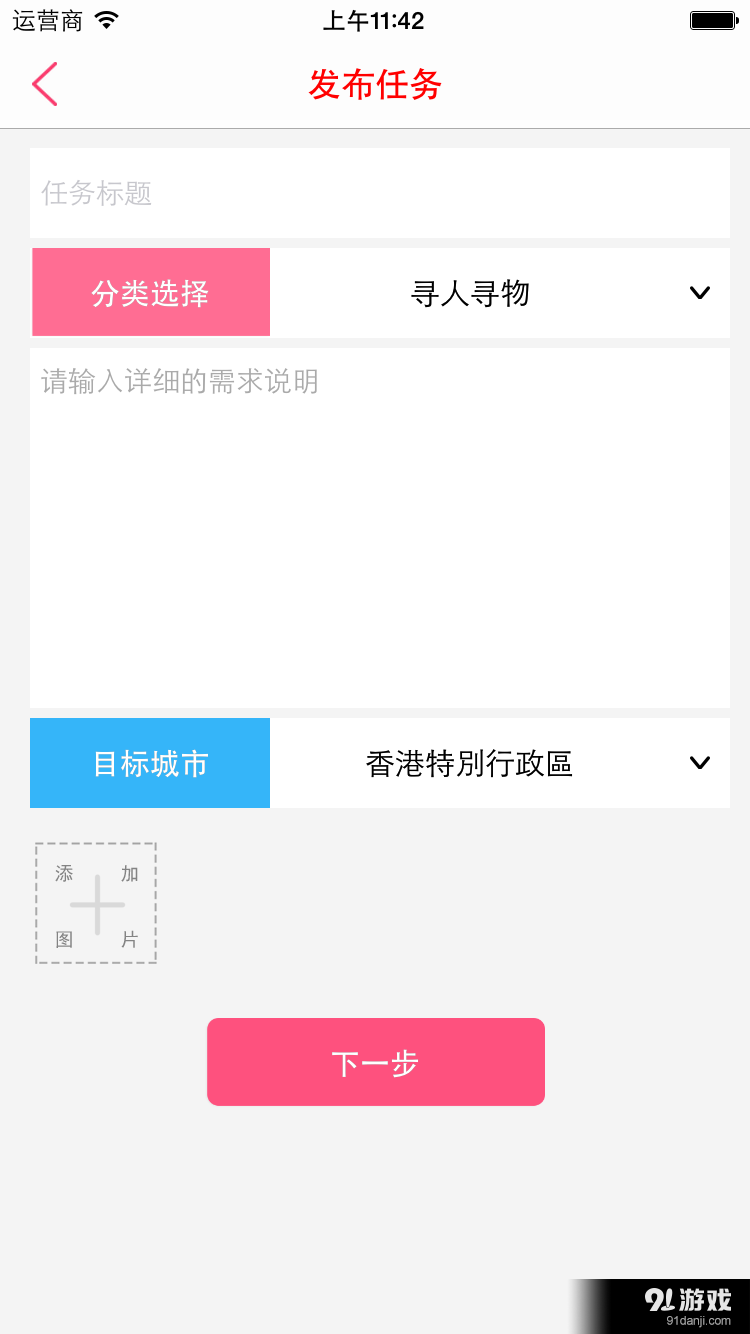Tap the 上午11:42 time in status bar

pos(374,18)
